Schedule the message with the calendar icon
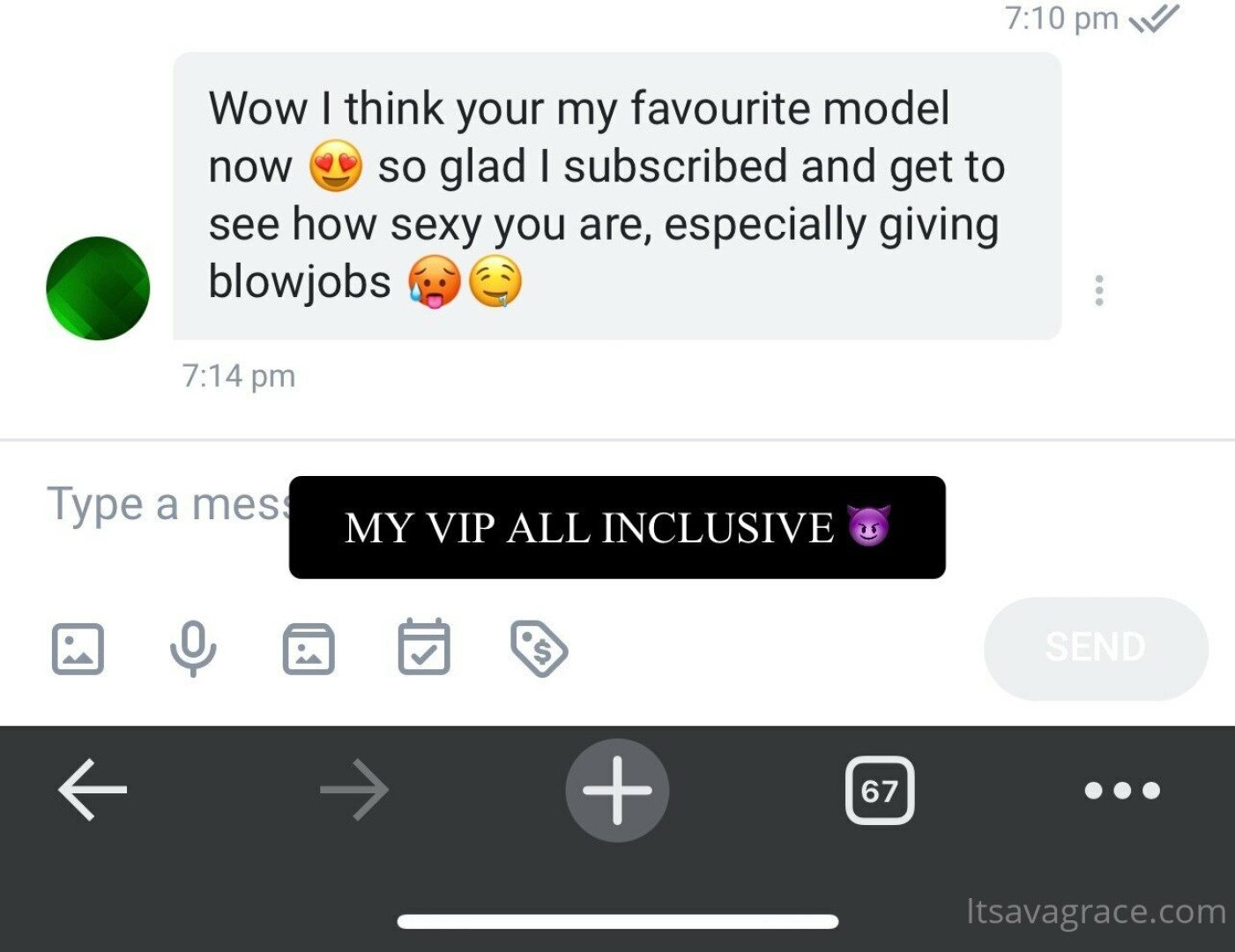 (x=424, y=648)
